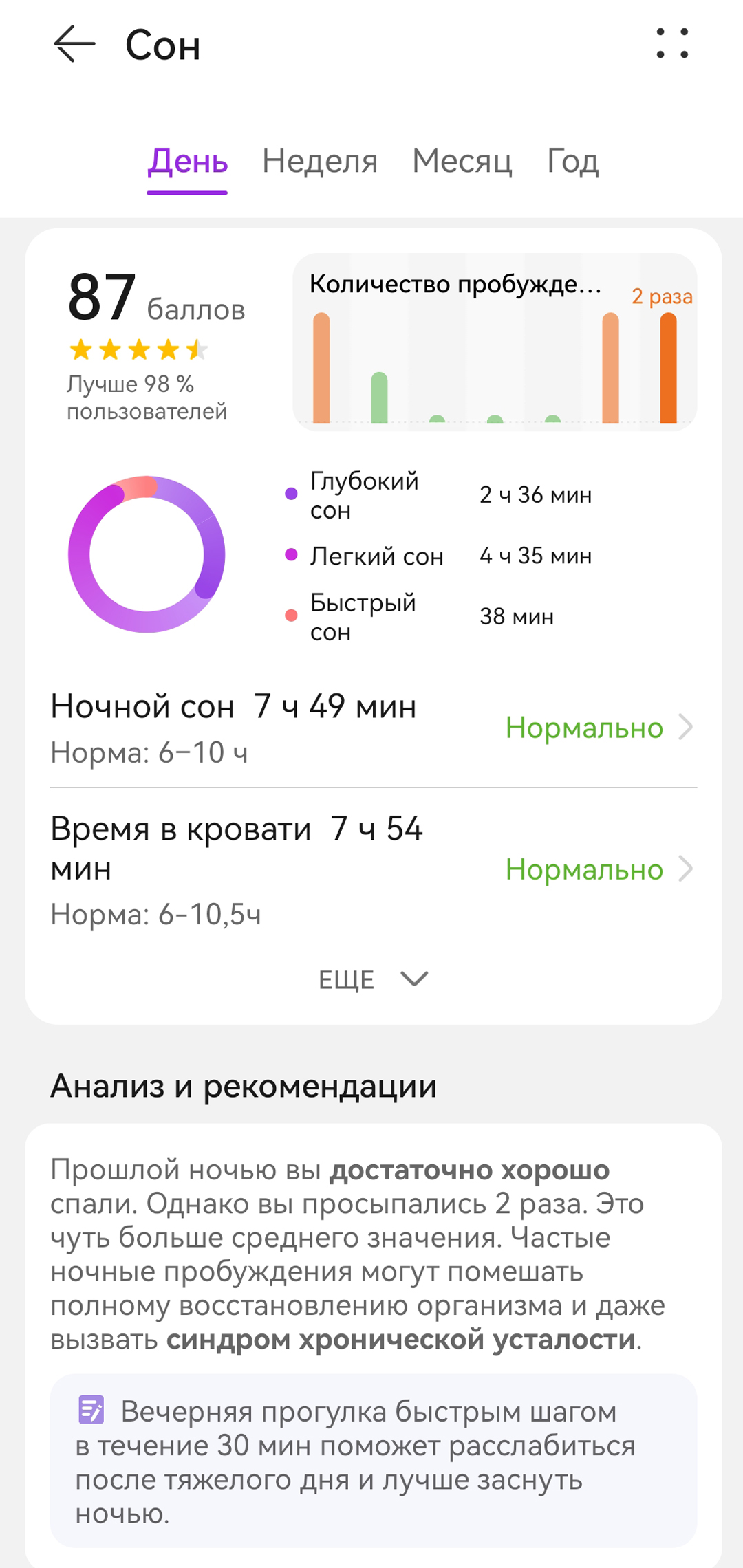This screenshot has width=743, height=1568.
Task: Go back from the Сон screen
Action: coord(74,45)
